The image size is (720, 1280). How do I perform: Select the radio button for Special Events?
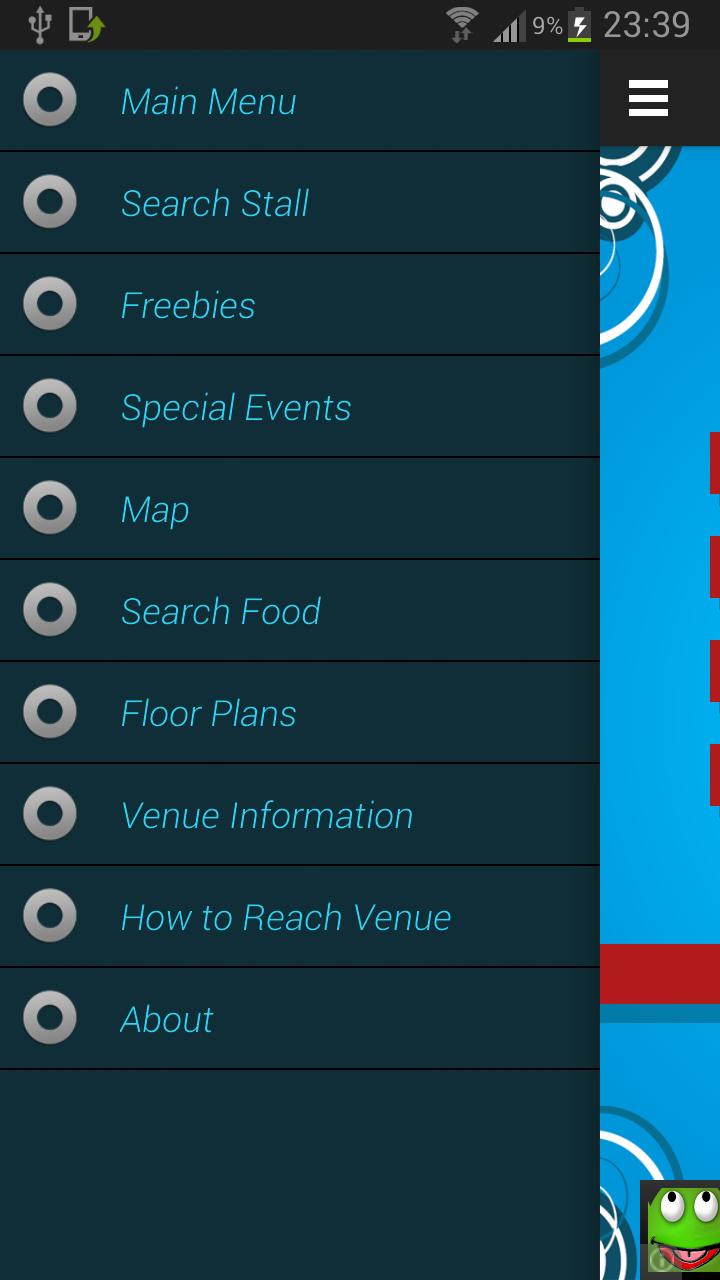pos(49,406)
